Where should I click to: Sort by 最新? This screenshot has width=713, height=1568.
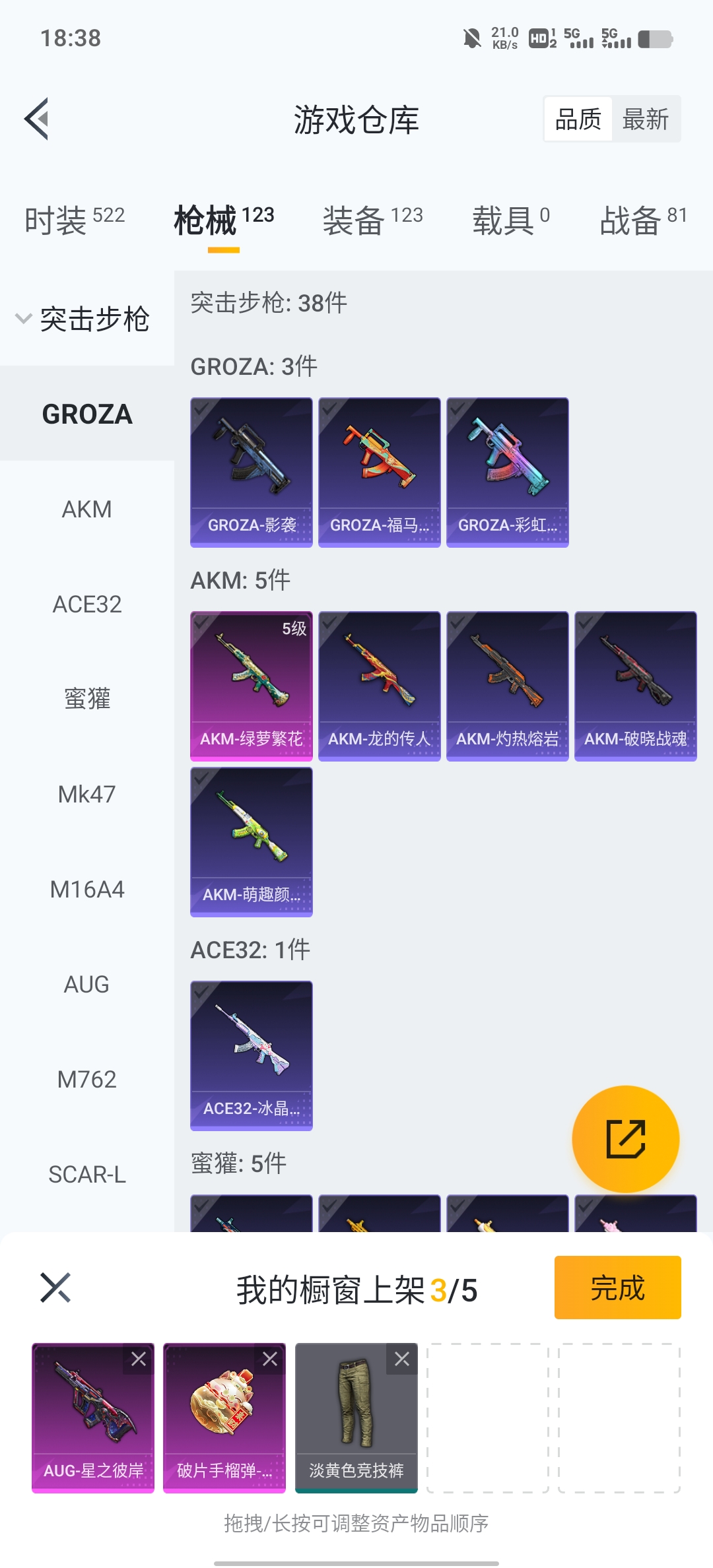[645, 119]
